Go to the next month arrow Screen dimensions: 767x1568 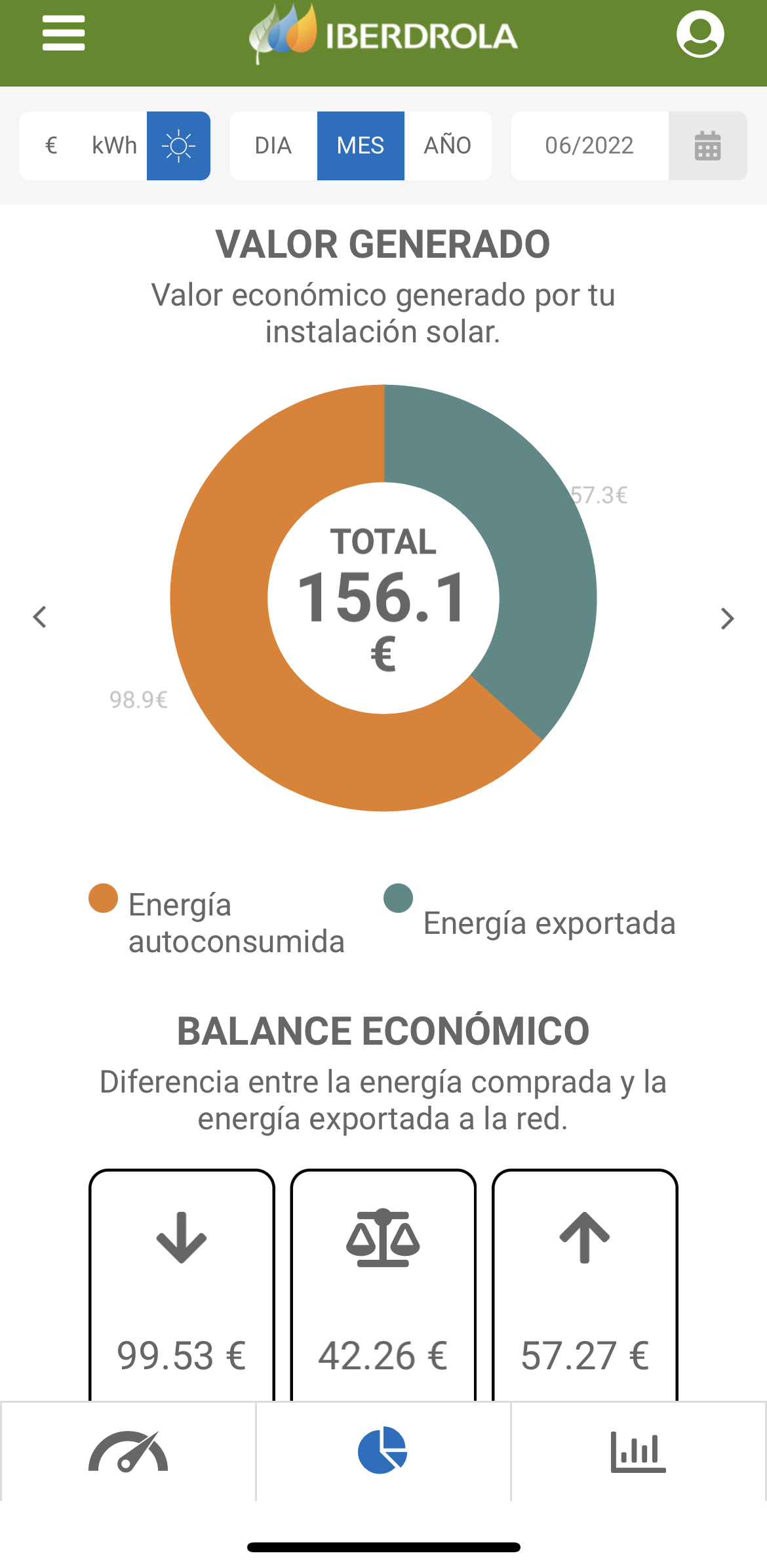pos(727,618)
